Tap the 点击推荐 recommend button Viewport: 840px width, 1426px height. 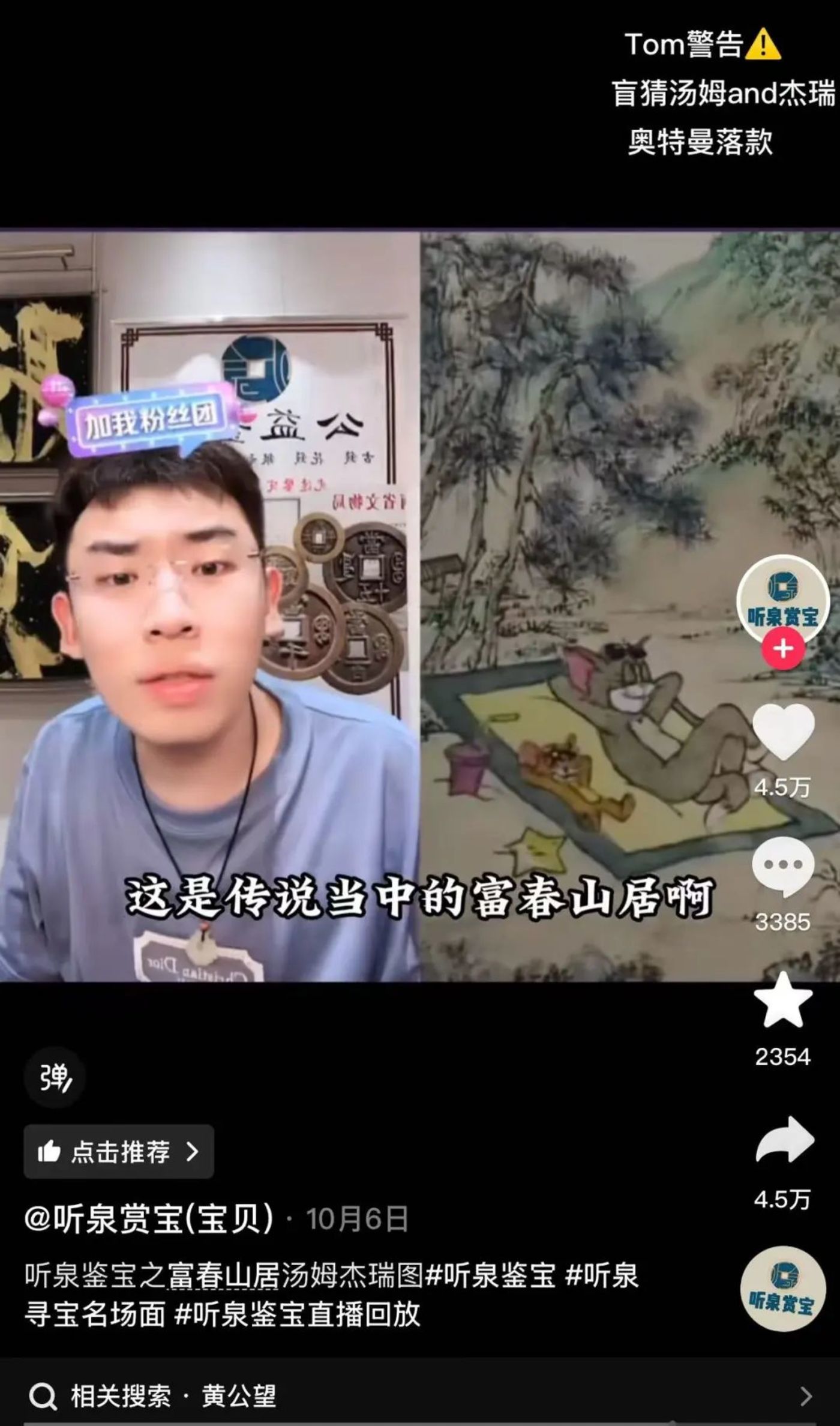click(x=119, y=1151)
